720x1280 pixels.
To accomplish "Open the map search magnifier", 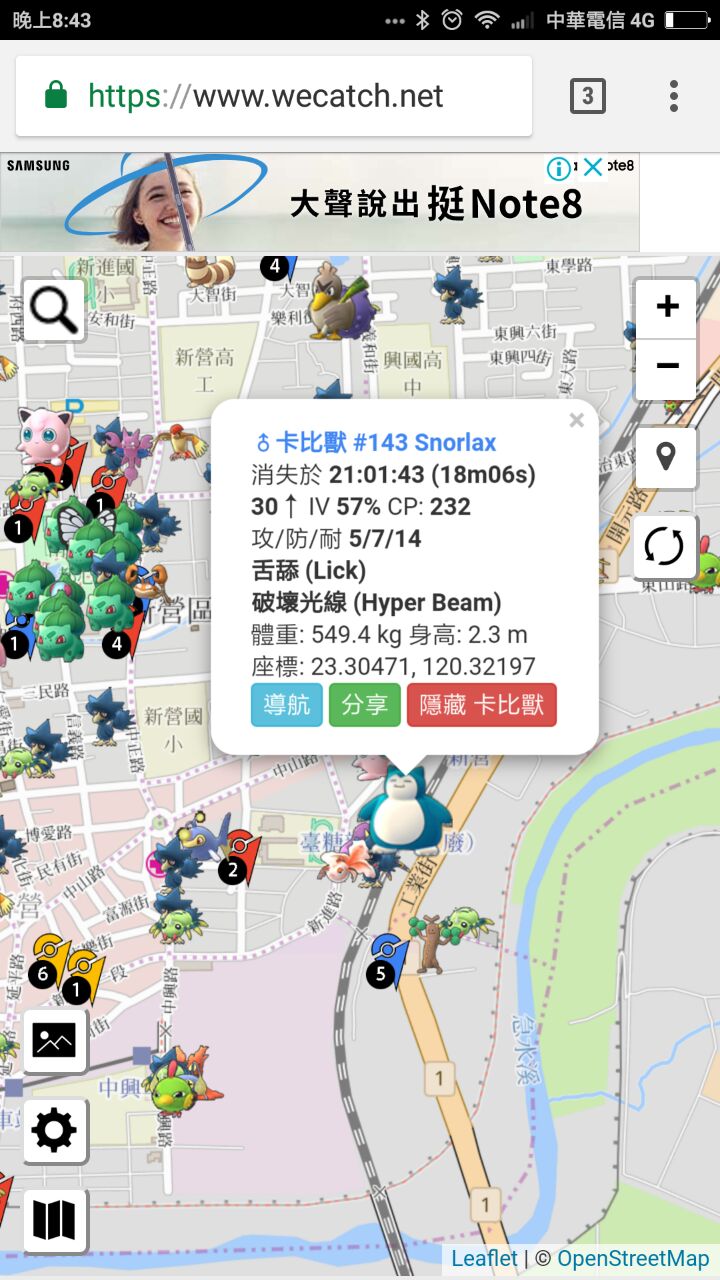I will point(54,311).
